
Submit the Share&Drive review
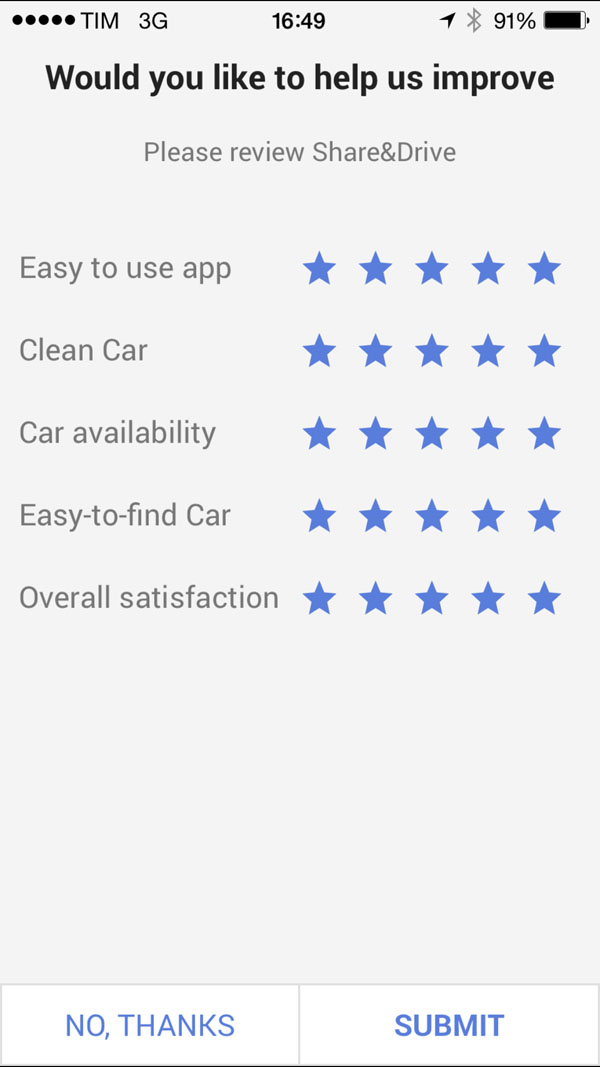click(449, 1025)
